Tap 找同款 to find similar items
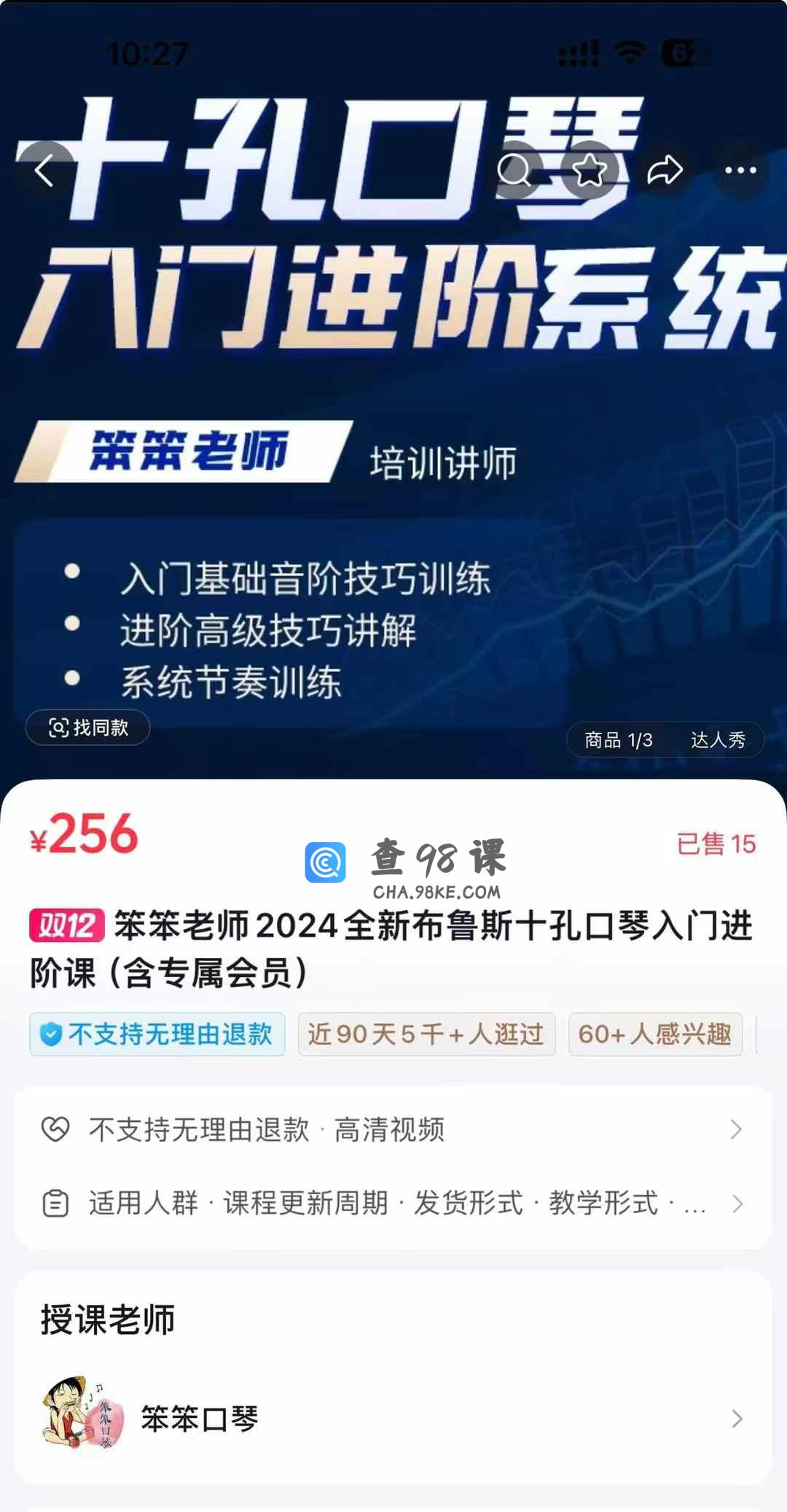787x1512 pixels. click(x=88, y=728)
